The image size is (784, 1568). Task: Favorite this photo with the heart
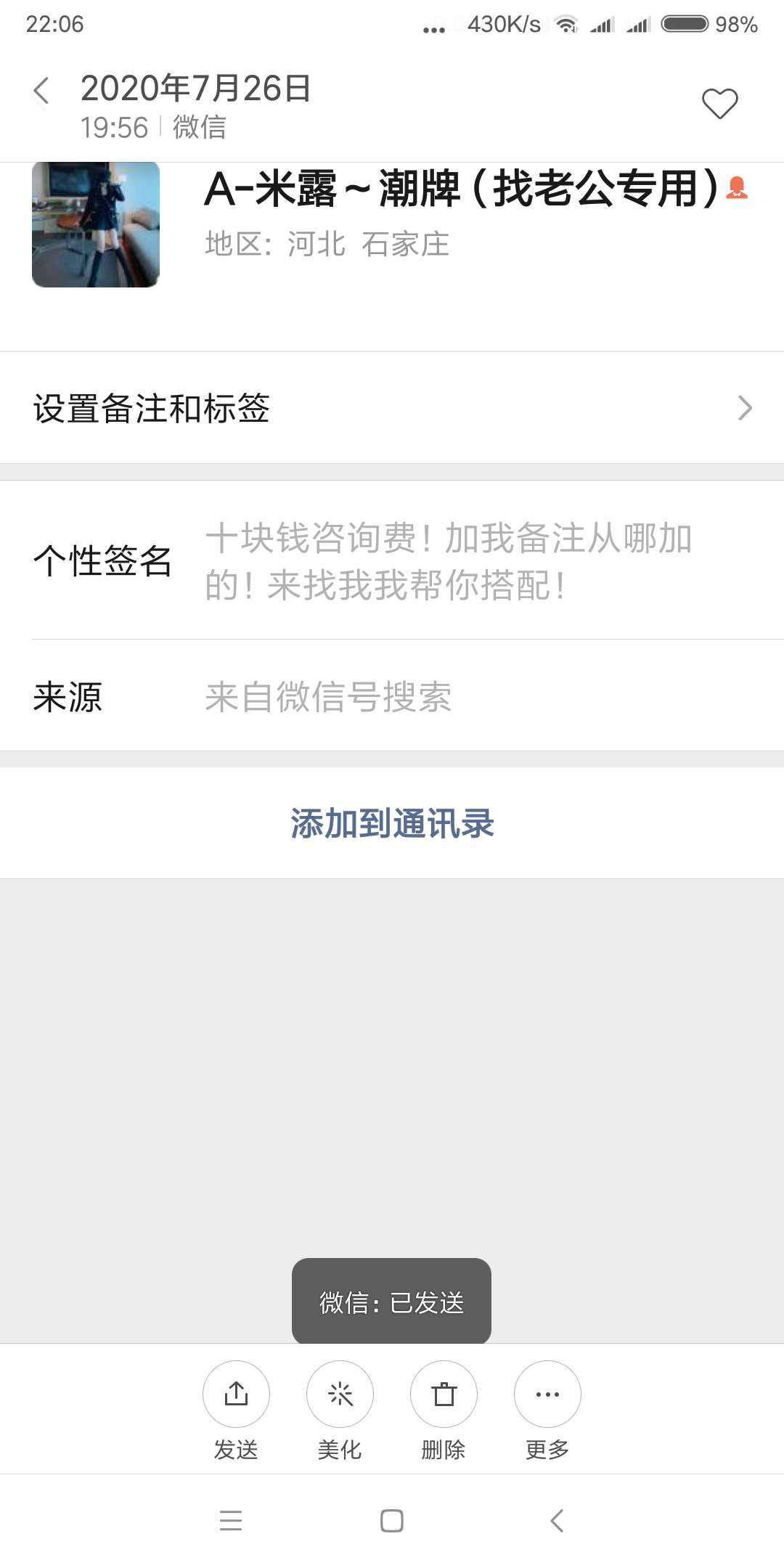tap(719, 103)
